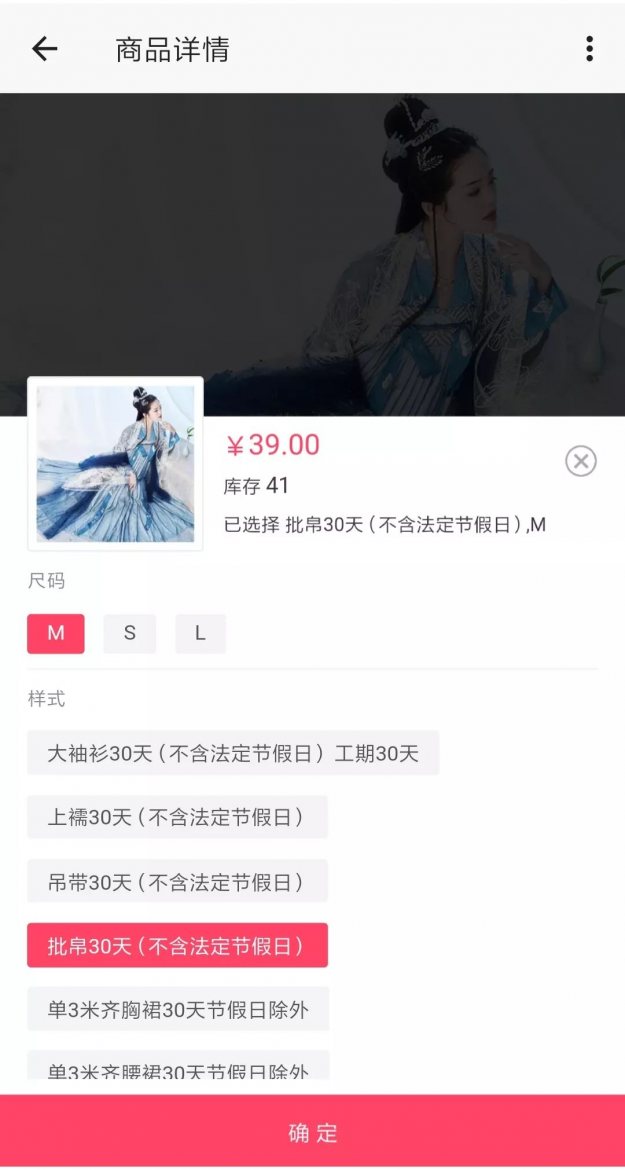Go back using the arrow in the header
Image resolution: width=625 pixels, height=1170 pixels.
pyautogui.click(x=44, y=49)
